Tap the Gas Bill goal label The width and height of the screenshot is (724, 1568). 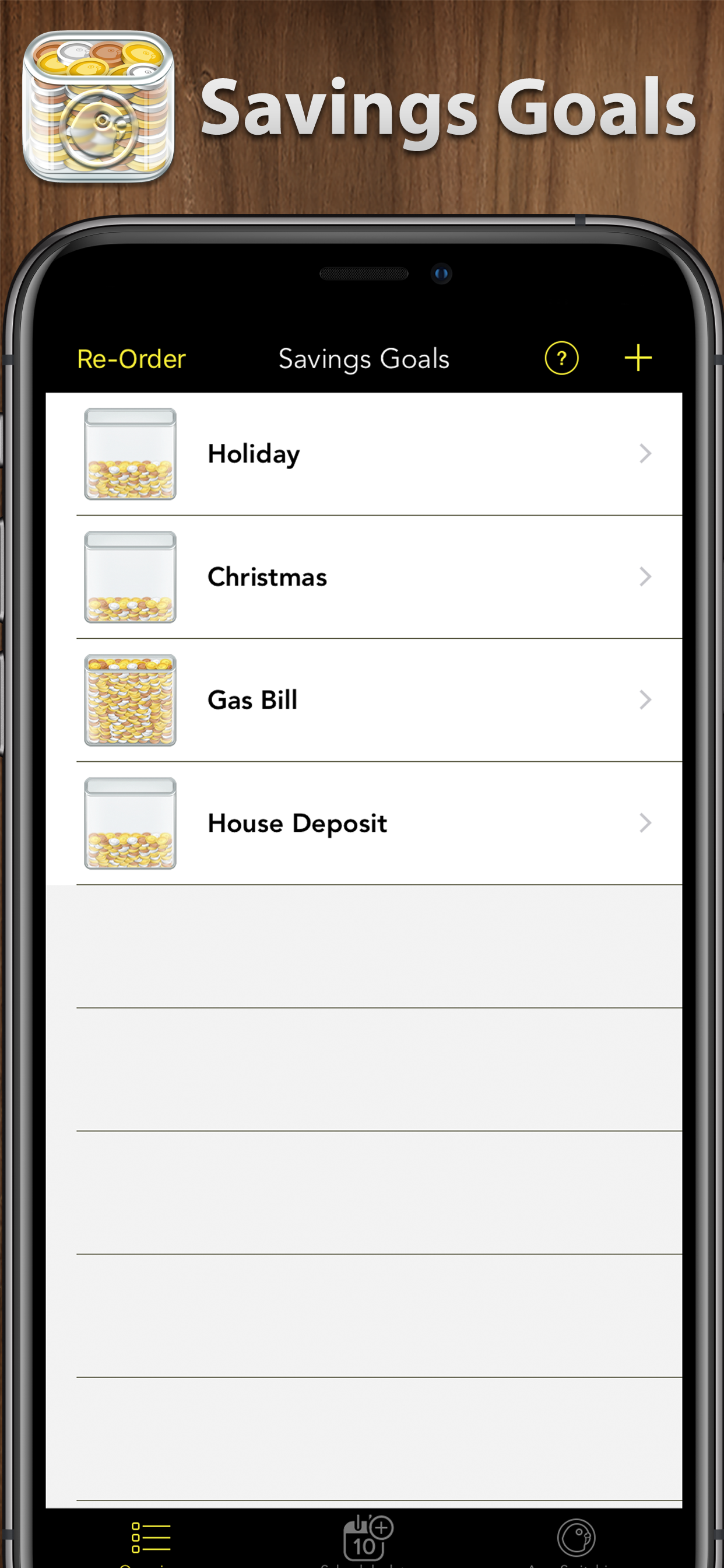pyautogui.click(x=252, y=700)
